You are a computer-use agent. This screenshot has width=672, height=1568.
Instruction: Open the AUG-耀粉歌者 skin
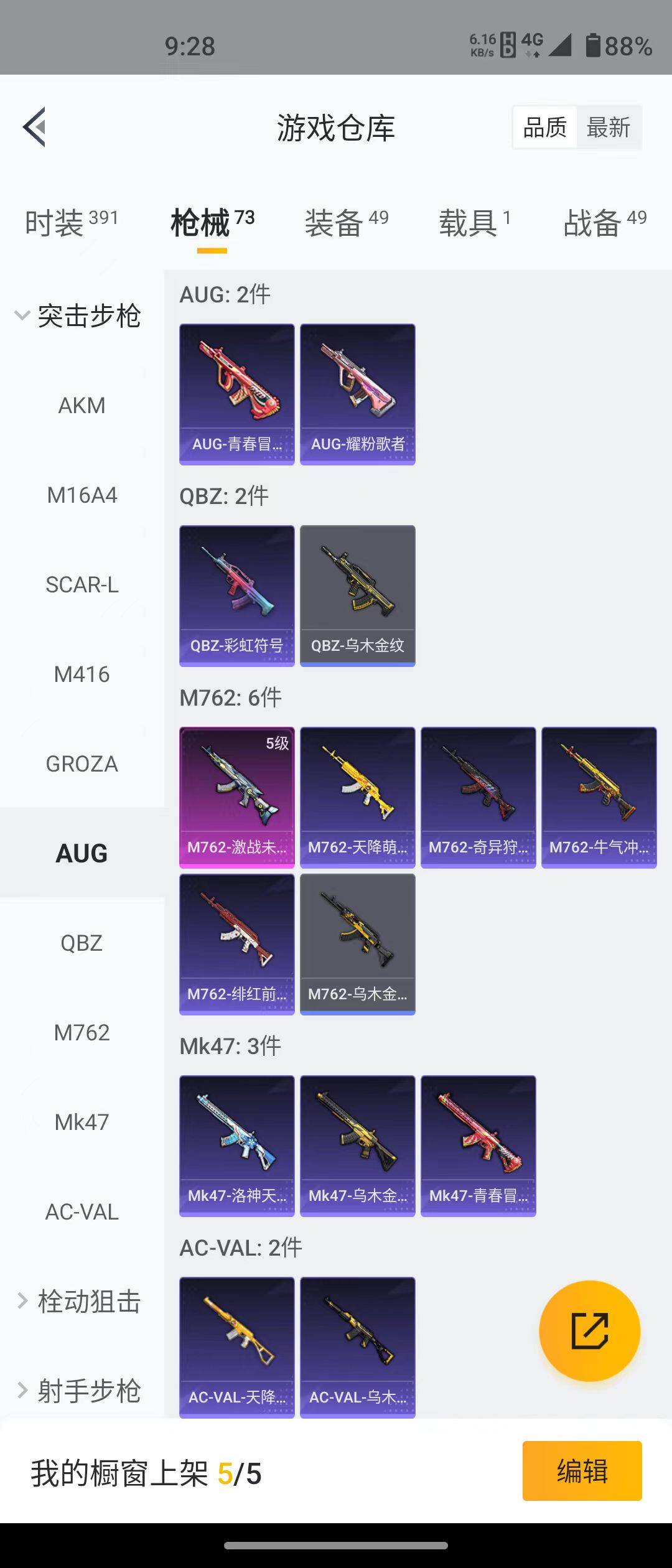[x=357, y=393]
